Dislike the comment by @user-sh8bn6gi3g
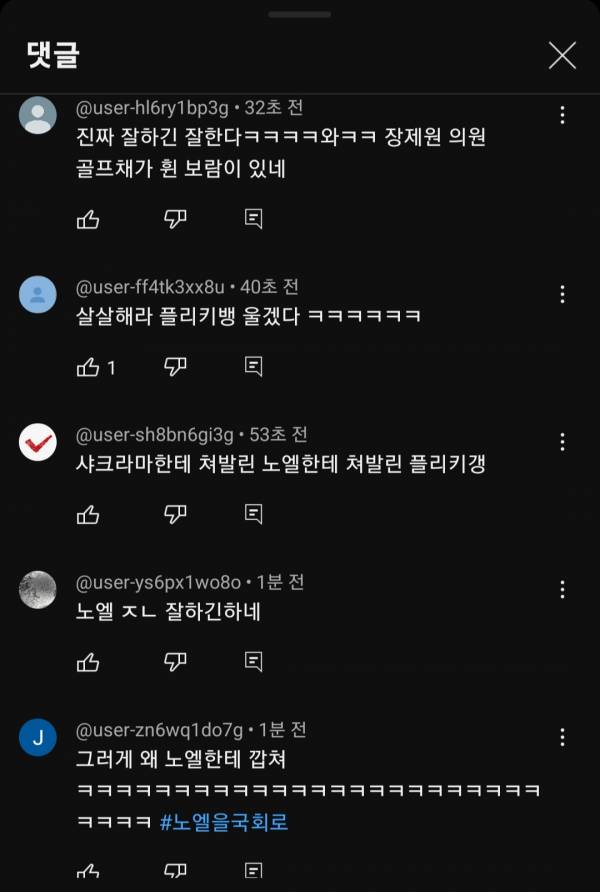Viewport: 600px width, 892px height. pyautogui.click(x=176, y=514)
